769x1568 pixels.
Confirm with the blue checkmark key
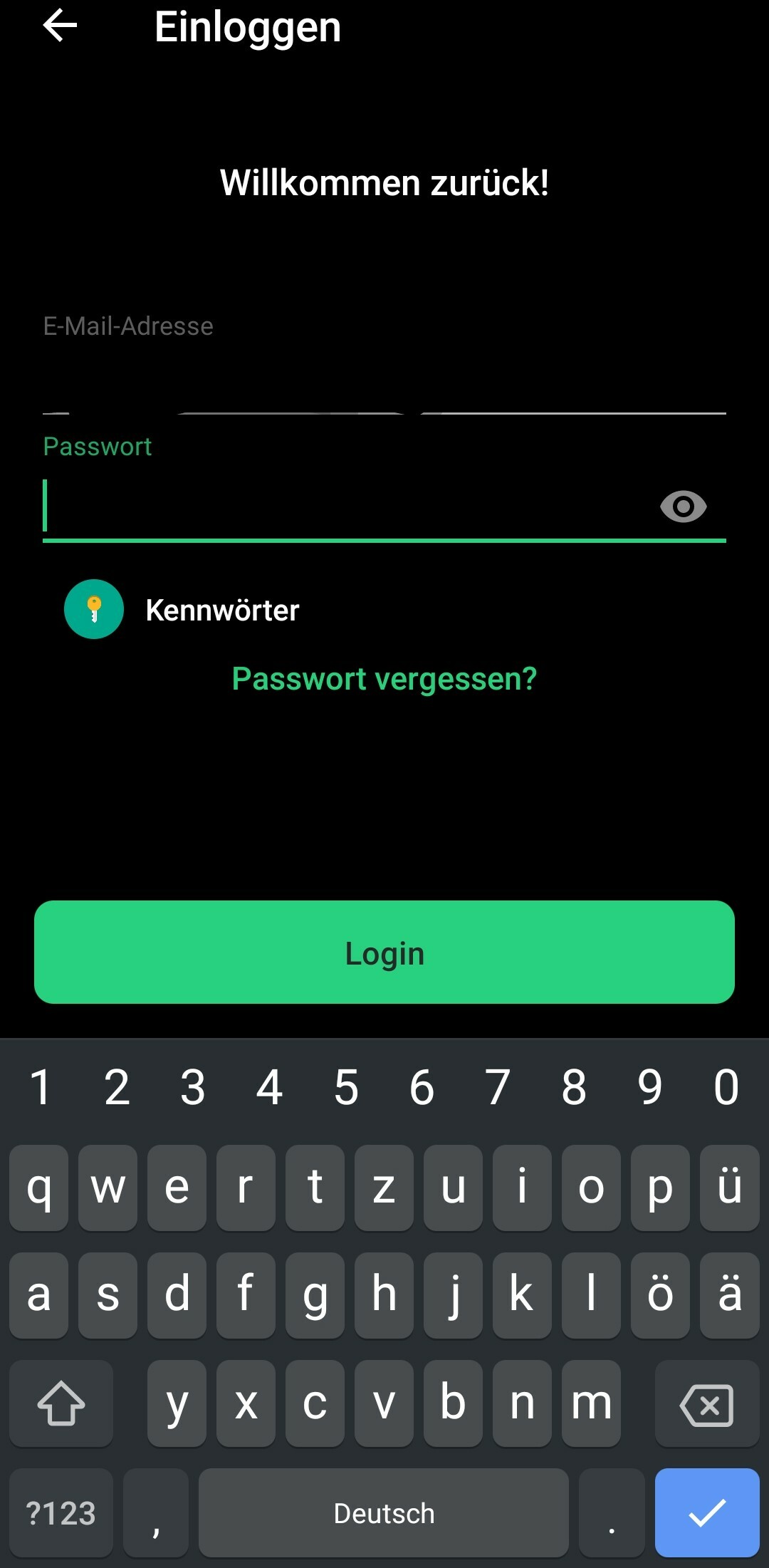click(x=706, y=1513)
